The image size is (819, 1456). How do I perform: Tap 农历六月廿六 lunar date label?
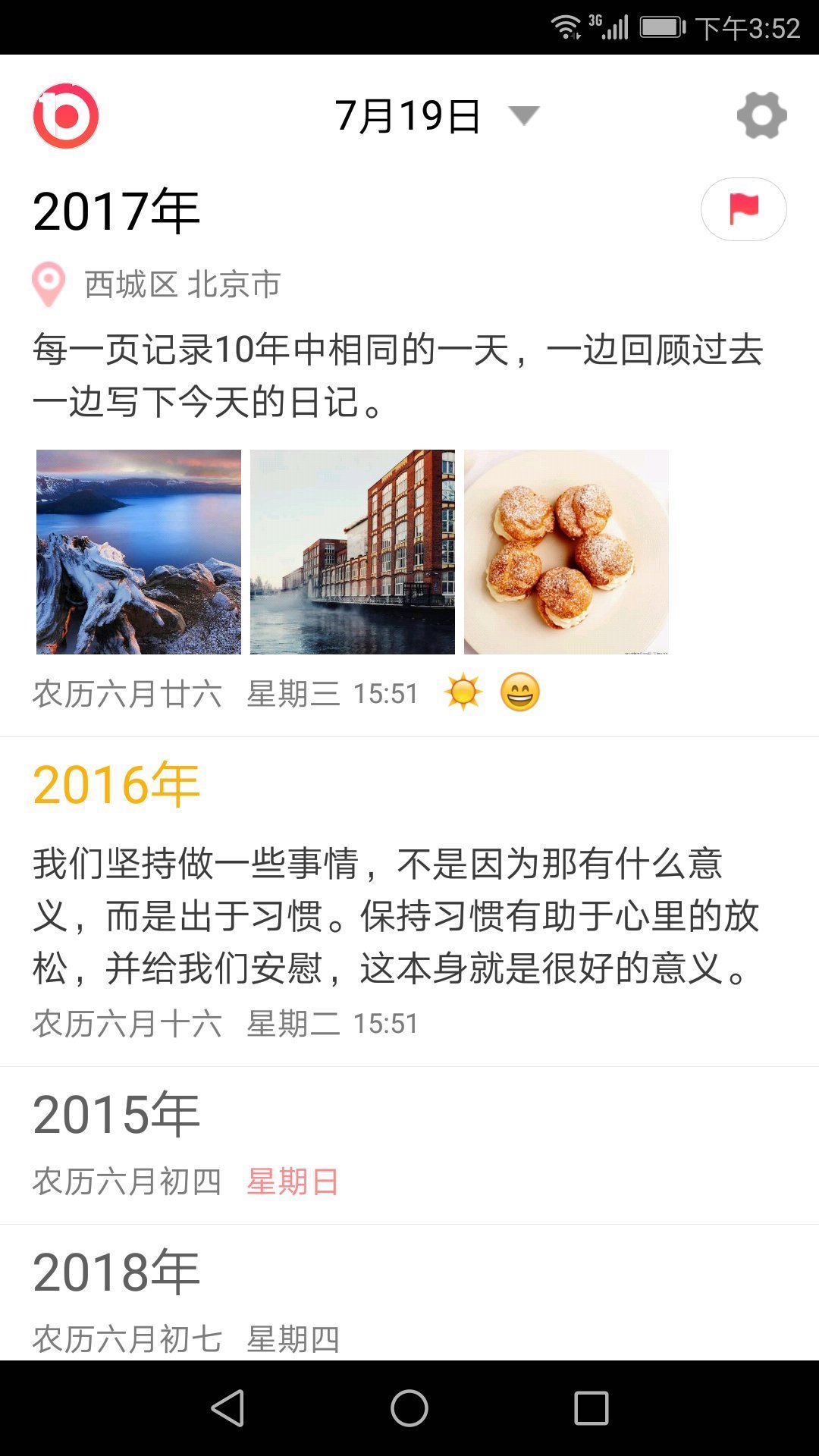(x=127, y=692)
